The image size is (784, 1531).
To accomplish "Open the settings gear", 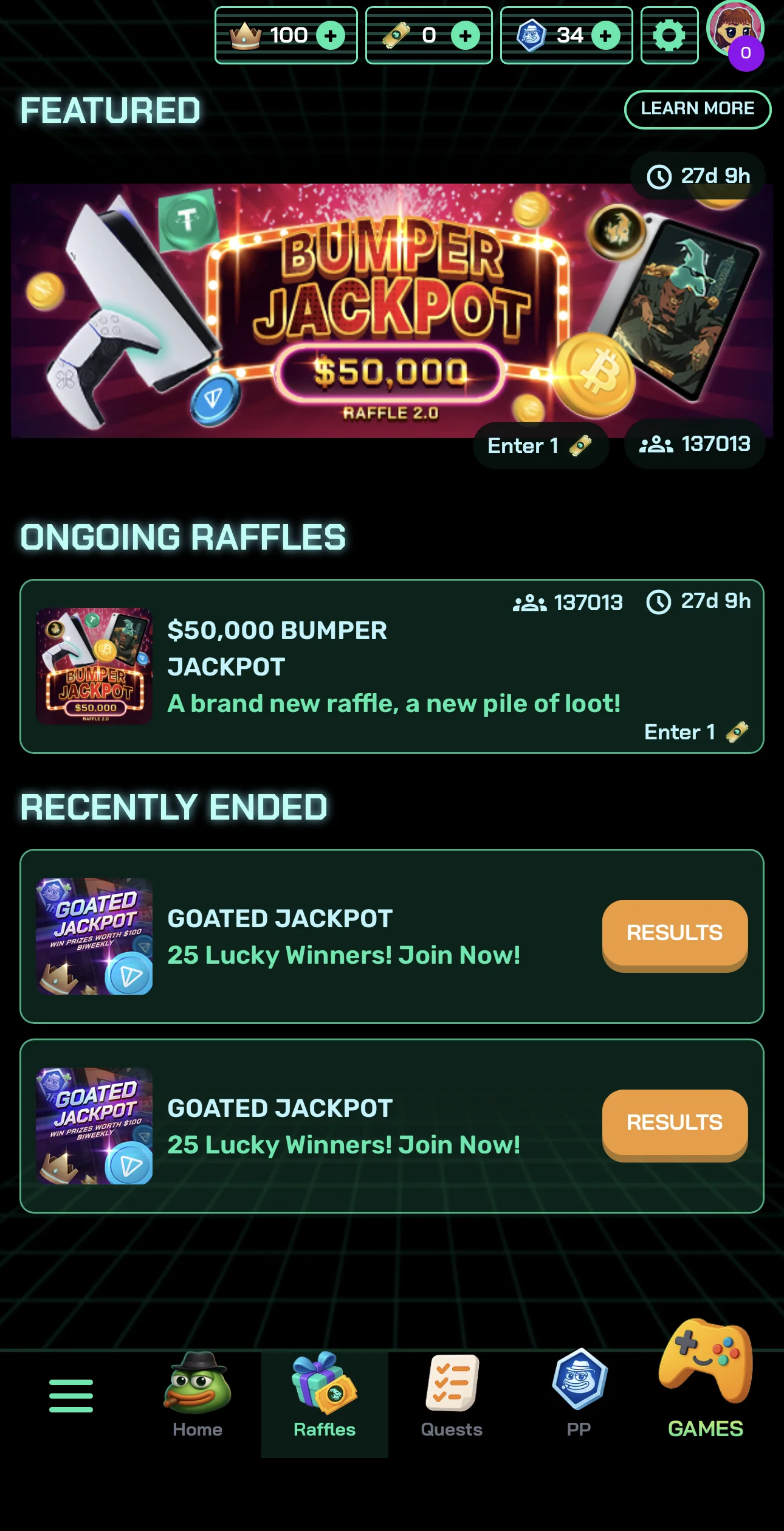I will (x=669, y=35).
